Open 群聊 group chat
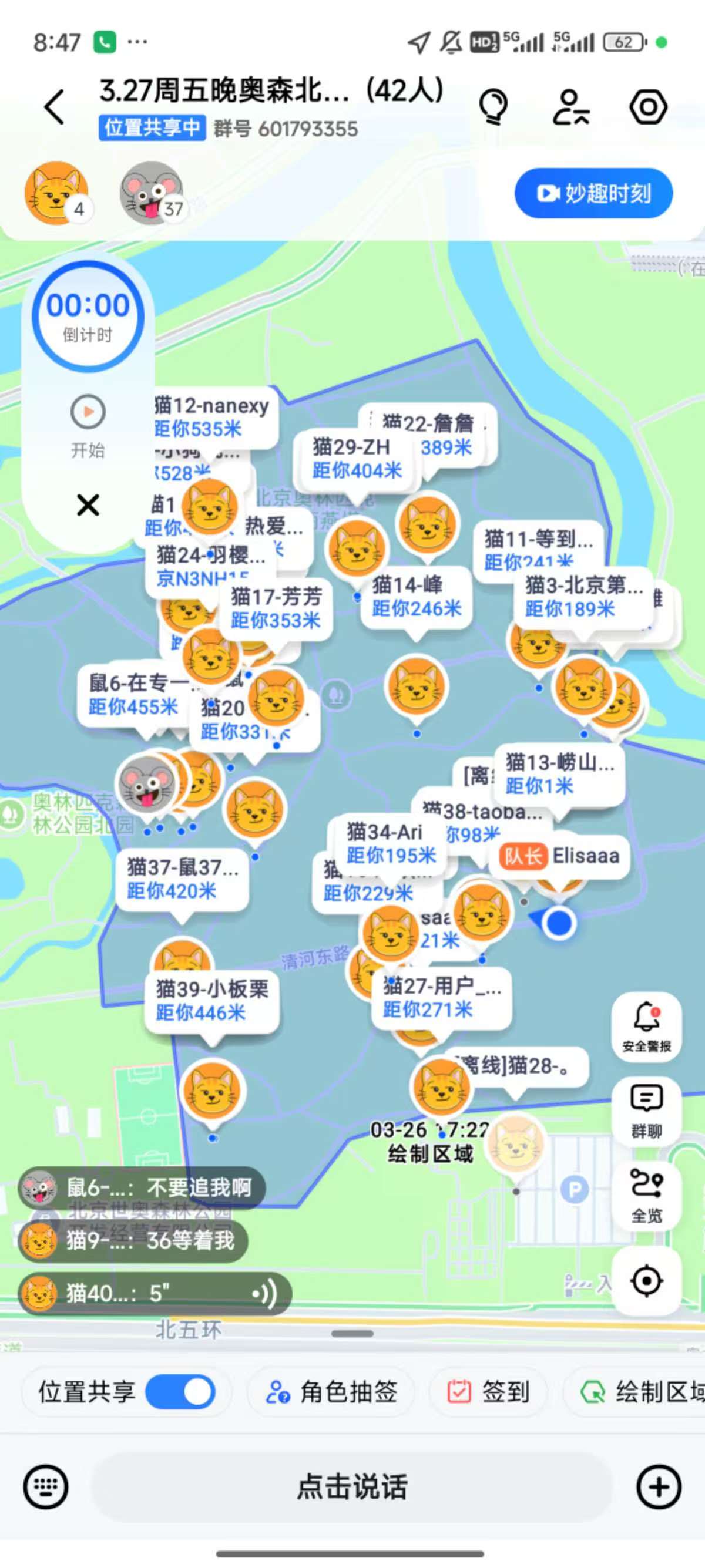Screen dimensions: 705x1568 click(x=646, y=1112)
